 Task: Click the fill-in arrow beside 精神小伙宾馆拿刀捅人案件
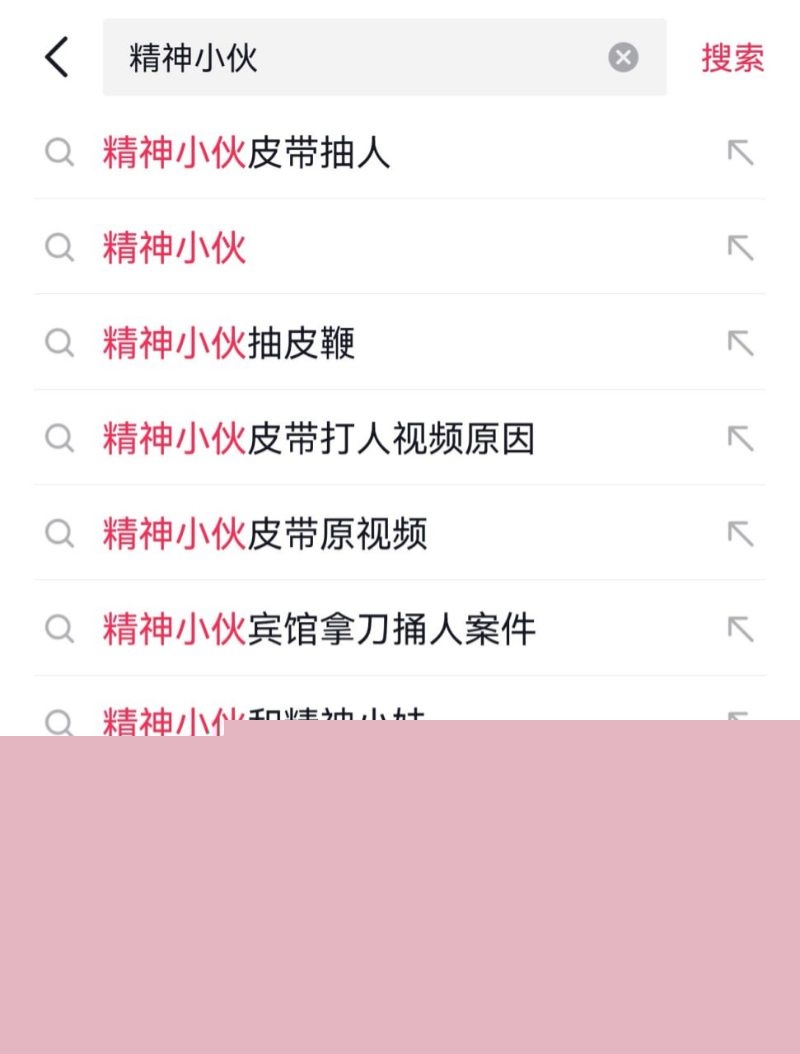pyautogui.click(x=740, y=629)
